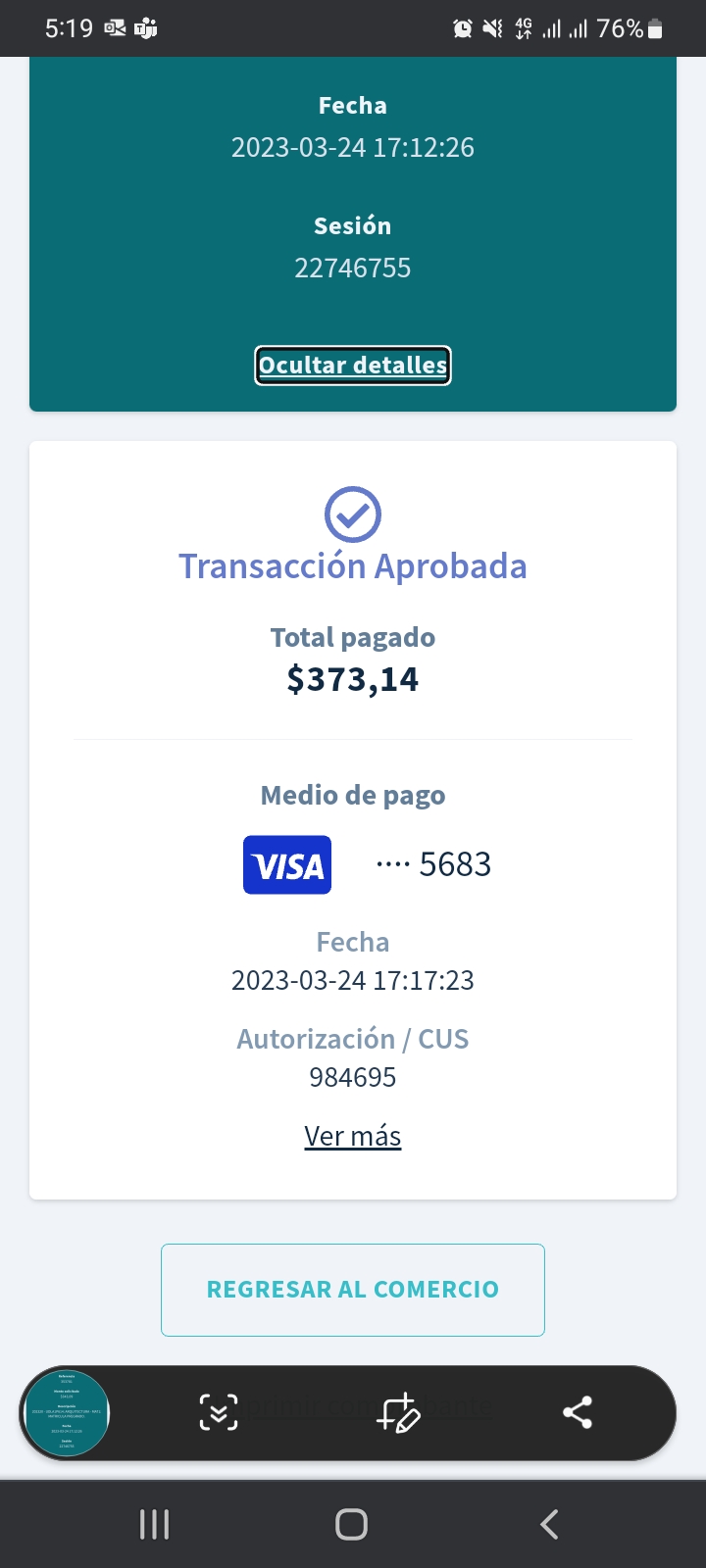Image resolution: width=706 pixels, height=1568 pixels.
Task: Expand payment info with Ver más
Action: tap(353, 1136)
